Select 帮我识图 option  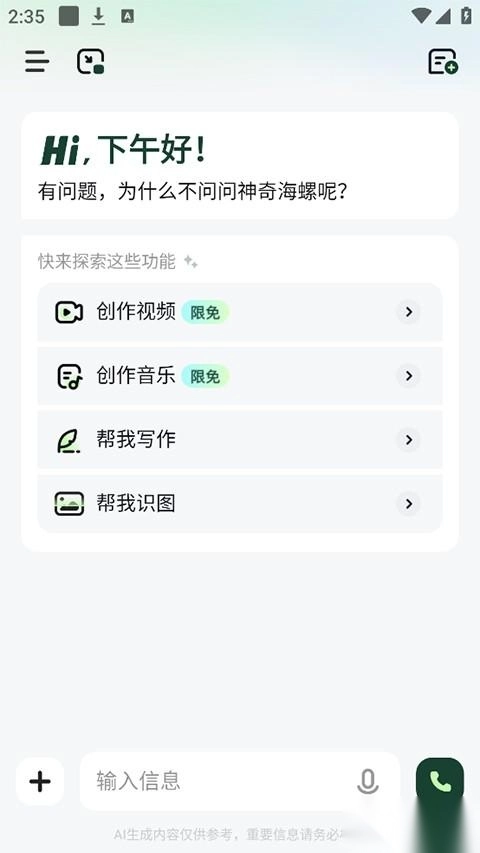(239, 504)
